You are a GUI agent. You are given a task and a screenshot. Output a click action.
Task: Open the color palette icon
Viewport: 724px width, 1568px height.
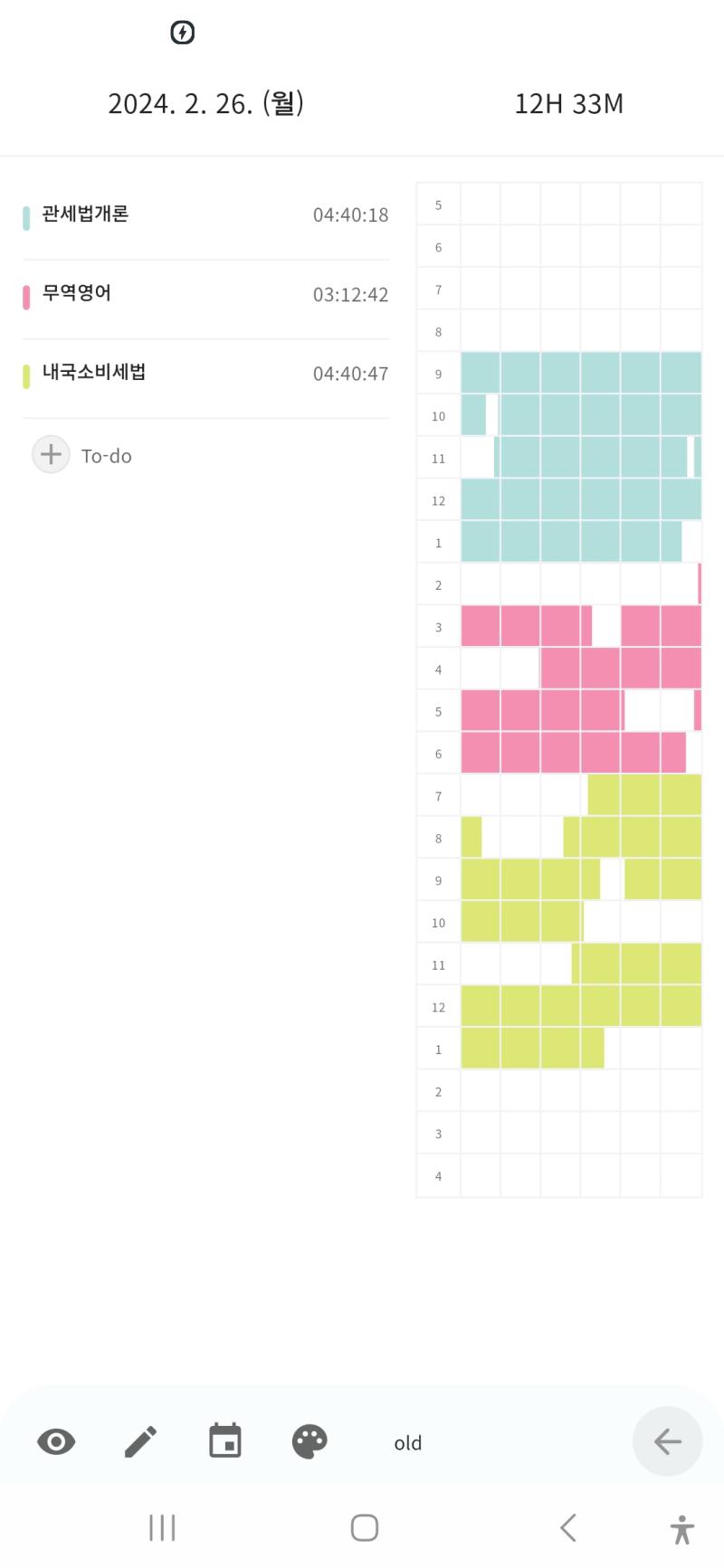pyautogui.click(x=310, y=1441)
